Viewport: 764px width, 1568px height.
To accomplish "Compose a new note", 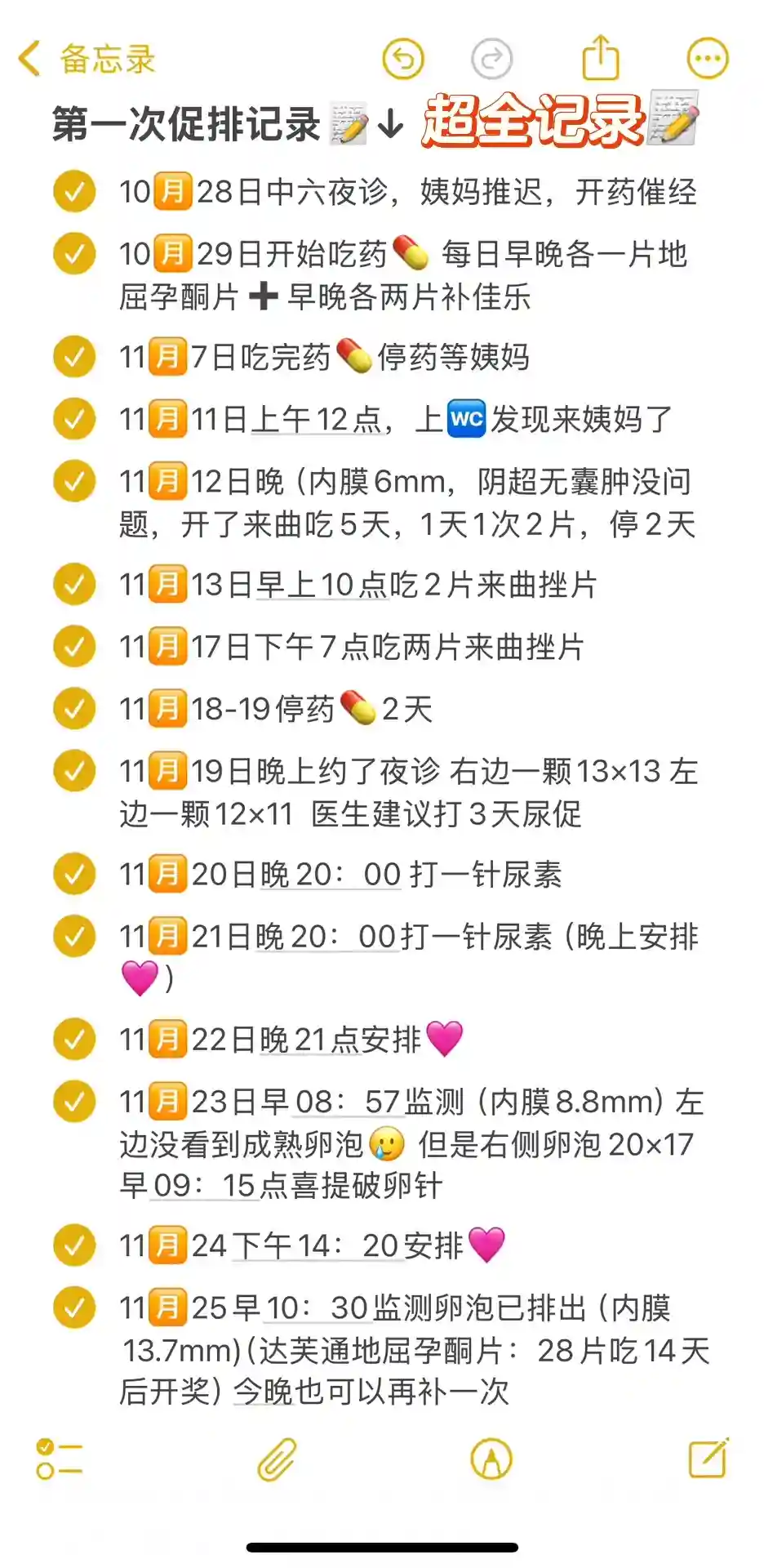I will [x=708, y=1459].
